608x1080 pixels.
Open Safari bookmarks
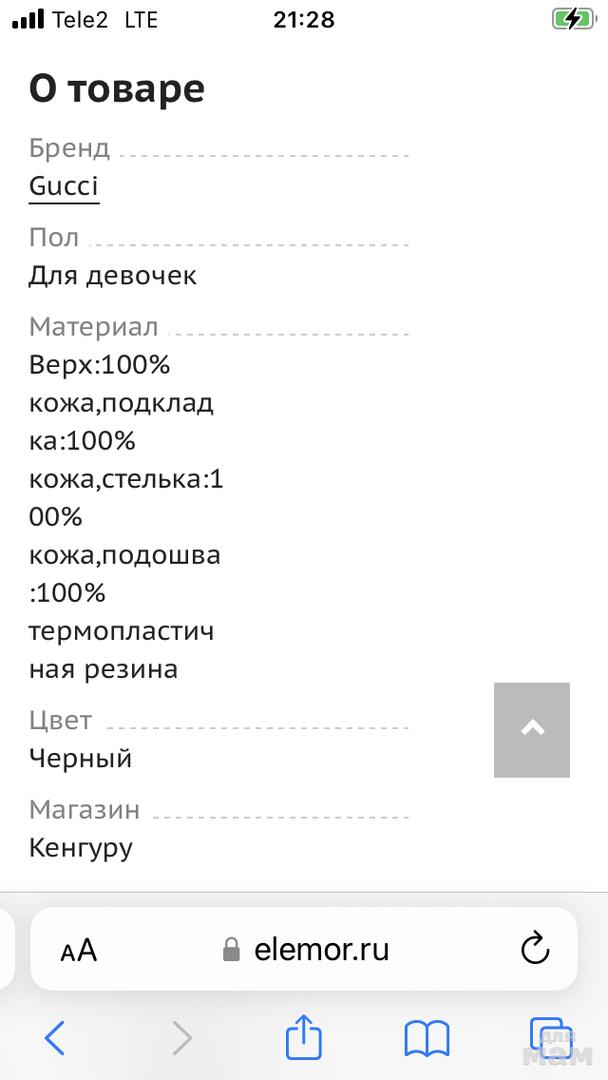coord(427,1038)
